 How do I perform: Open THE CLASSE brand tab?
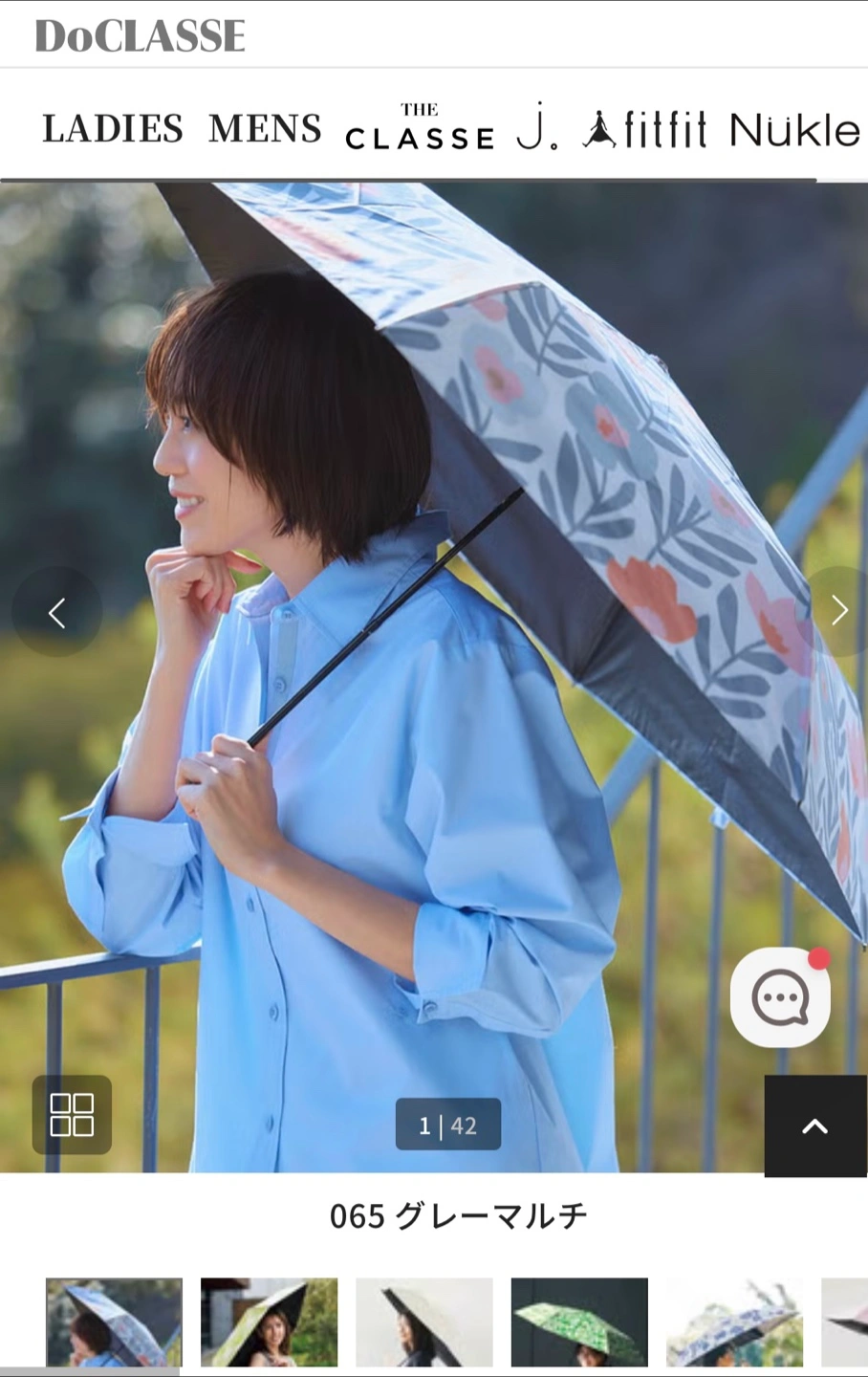click(420, 128)
